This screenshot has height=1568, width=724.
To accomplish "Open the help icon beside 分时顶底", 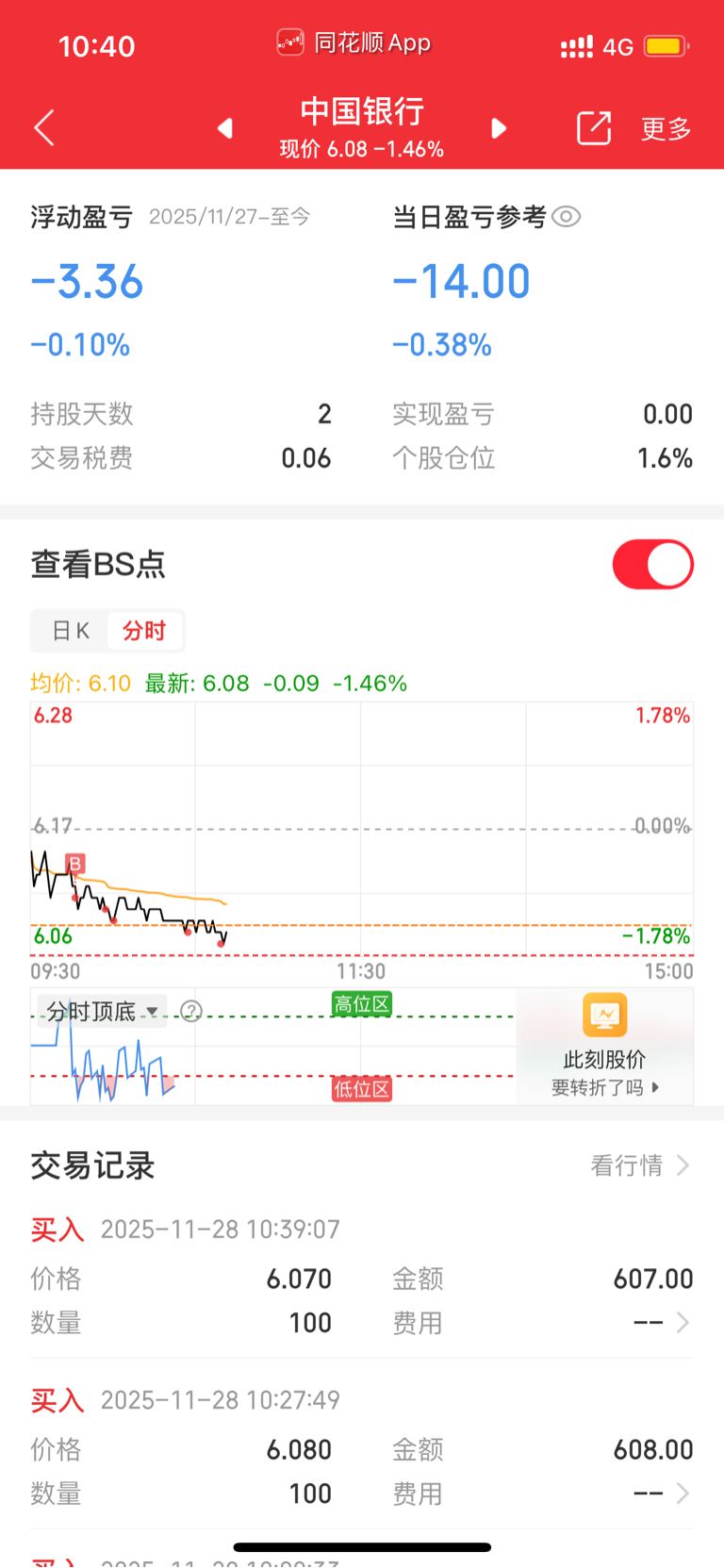I will [191, 1012].
